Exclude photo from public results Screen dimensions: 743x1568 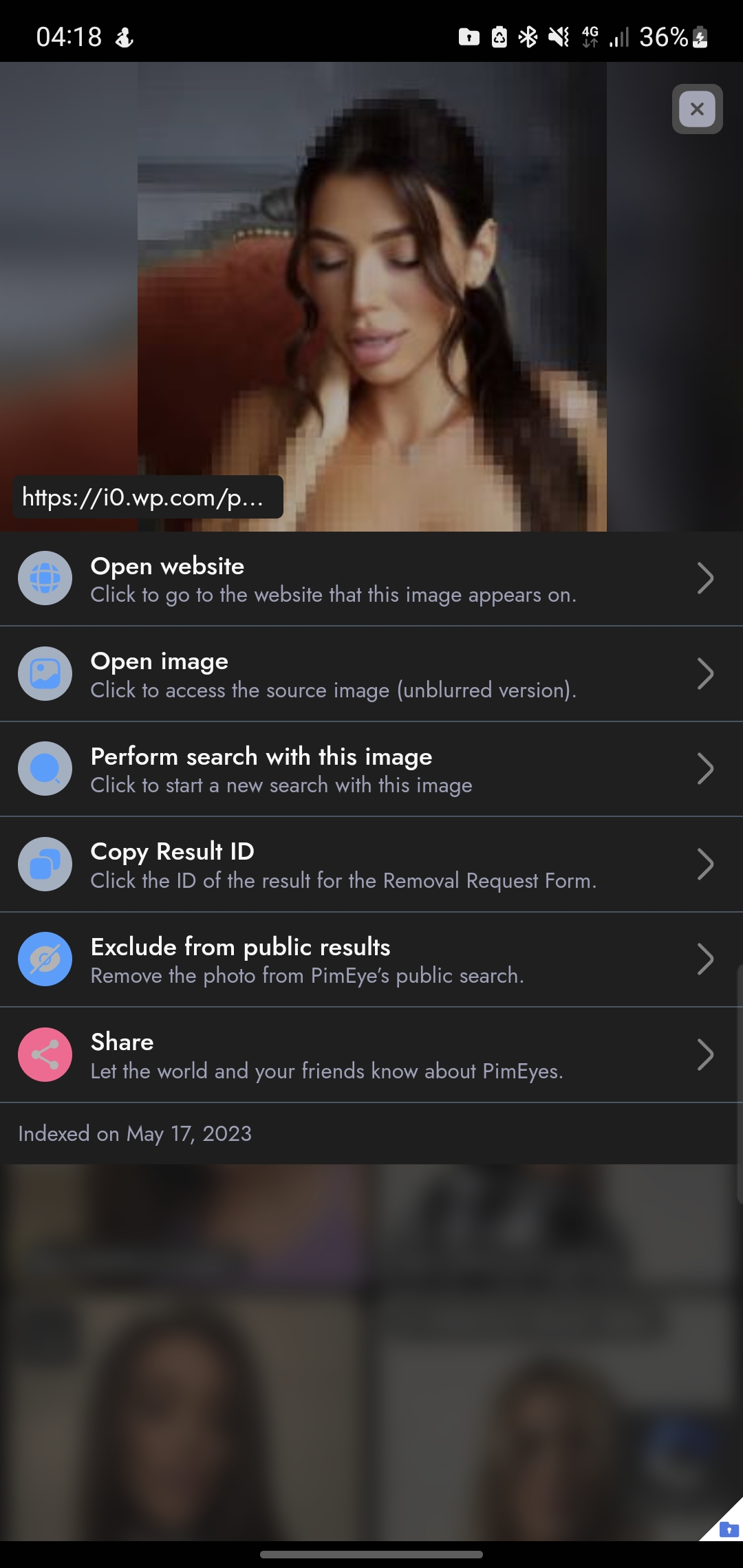pos(371,959)
